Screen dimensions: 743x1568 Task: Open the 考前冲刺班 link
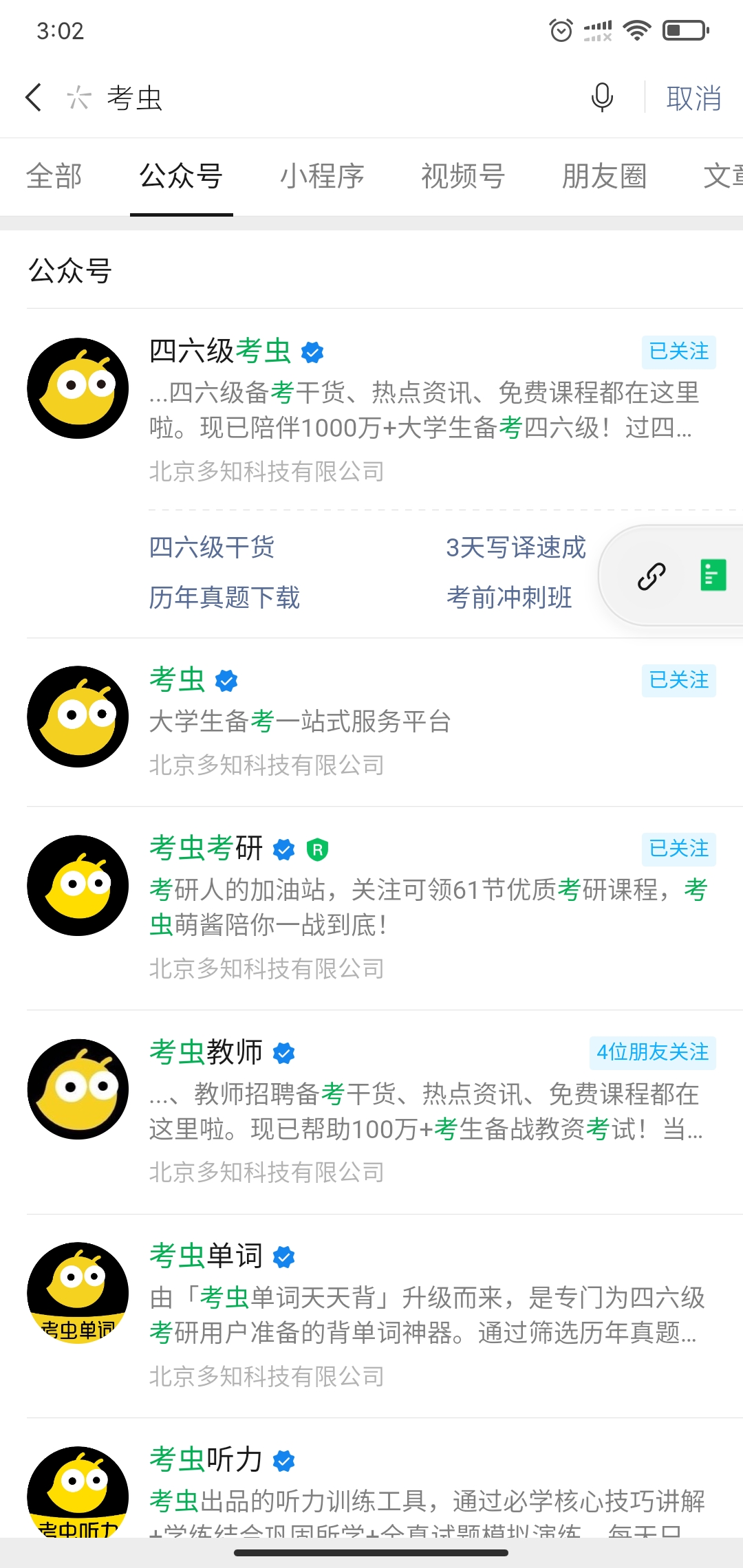[x=509, y=599]
